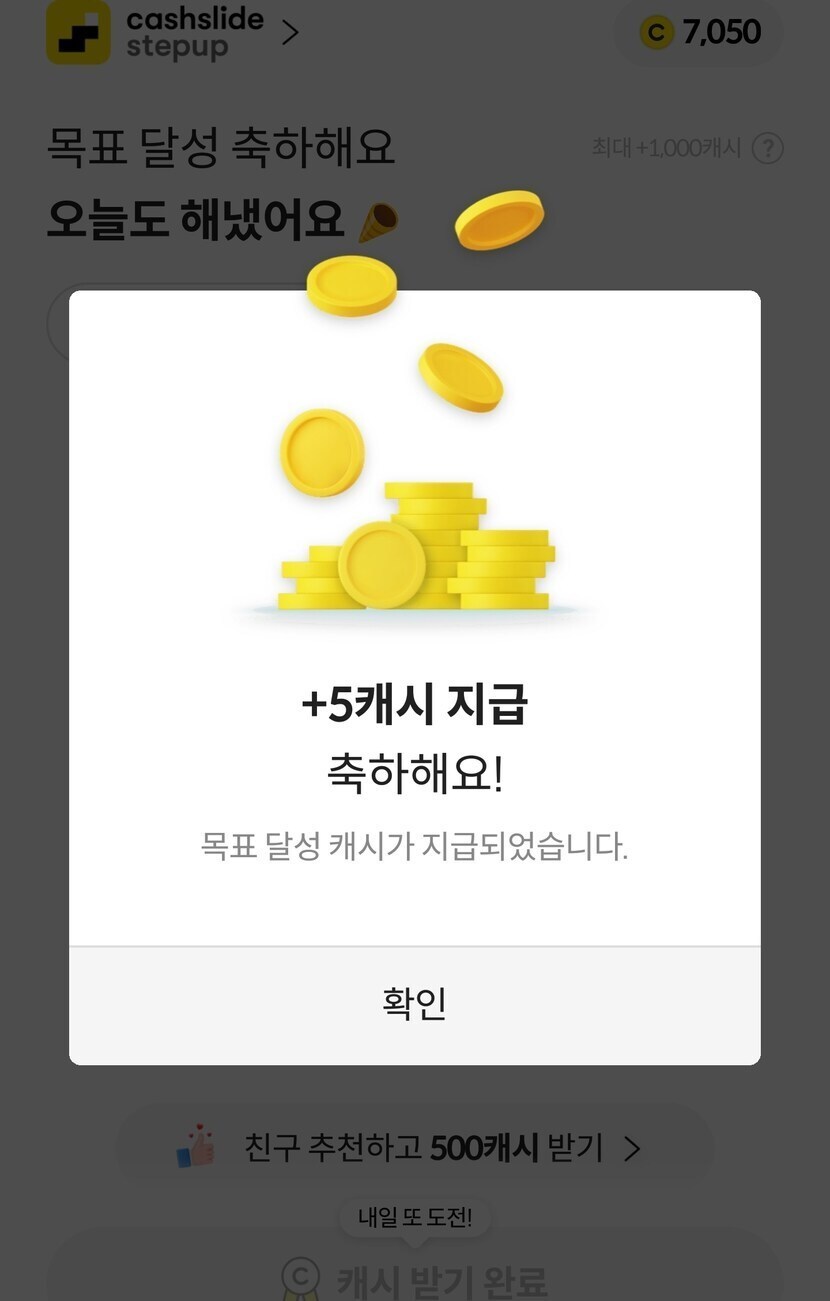Viewport: 830px width, 1301px height.
Task: Tap the question mark help icon
Action: 767,149
